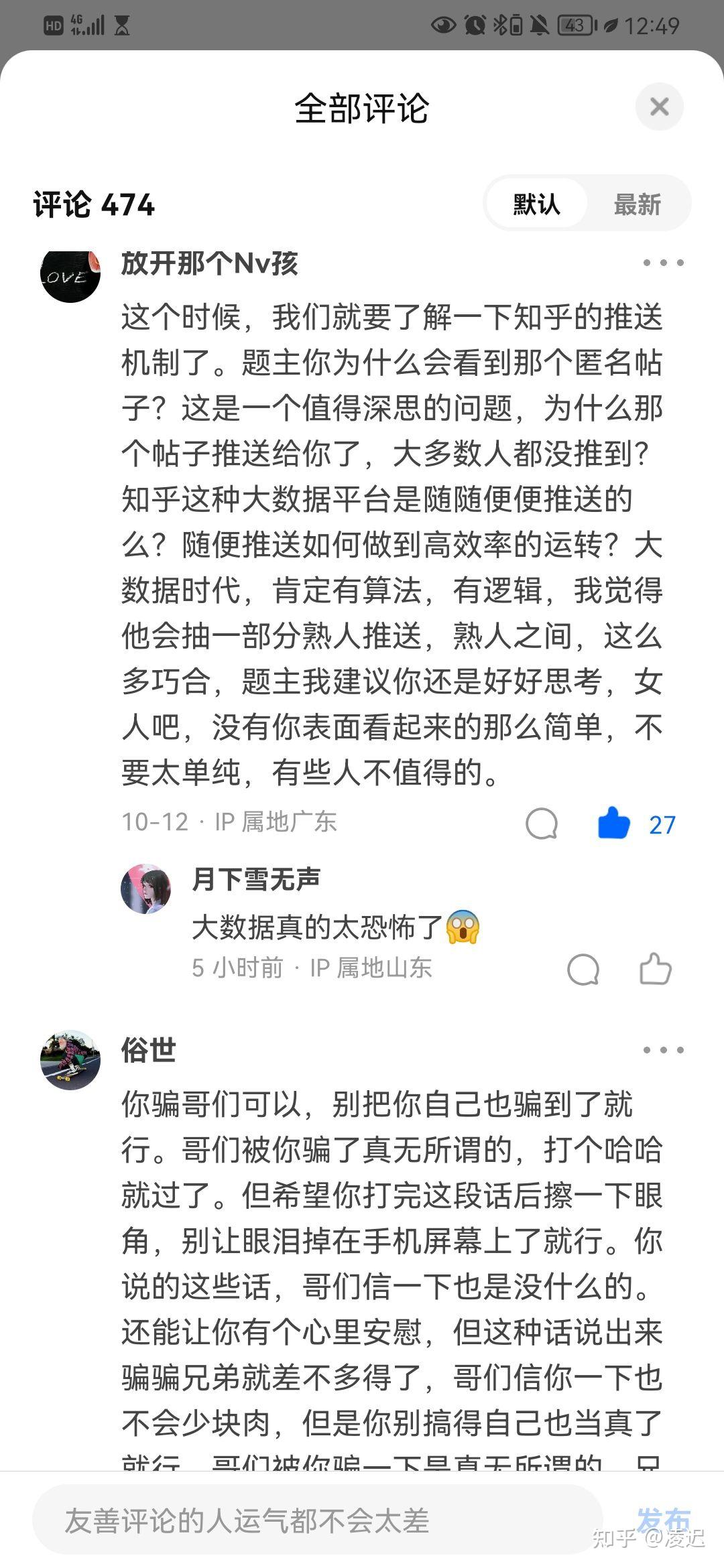Open 放开那个Nv孩's profile avatar
Screen dimensions: 724x1568
[70, 275]
